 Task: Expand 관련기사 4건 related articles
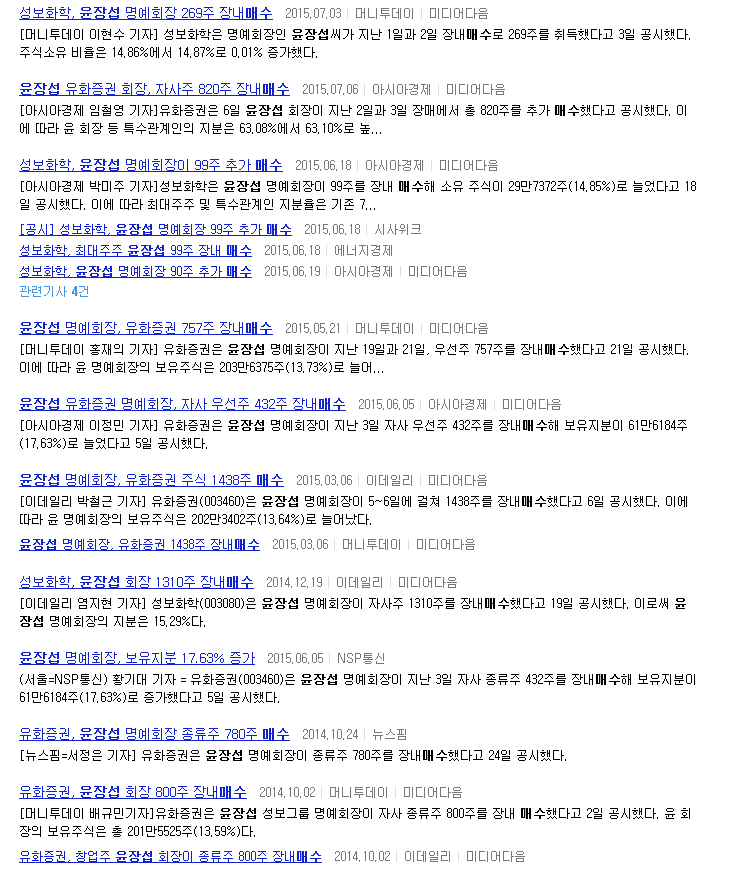click(54, 291)
